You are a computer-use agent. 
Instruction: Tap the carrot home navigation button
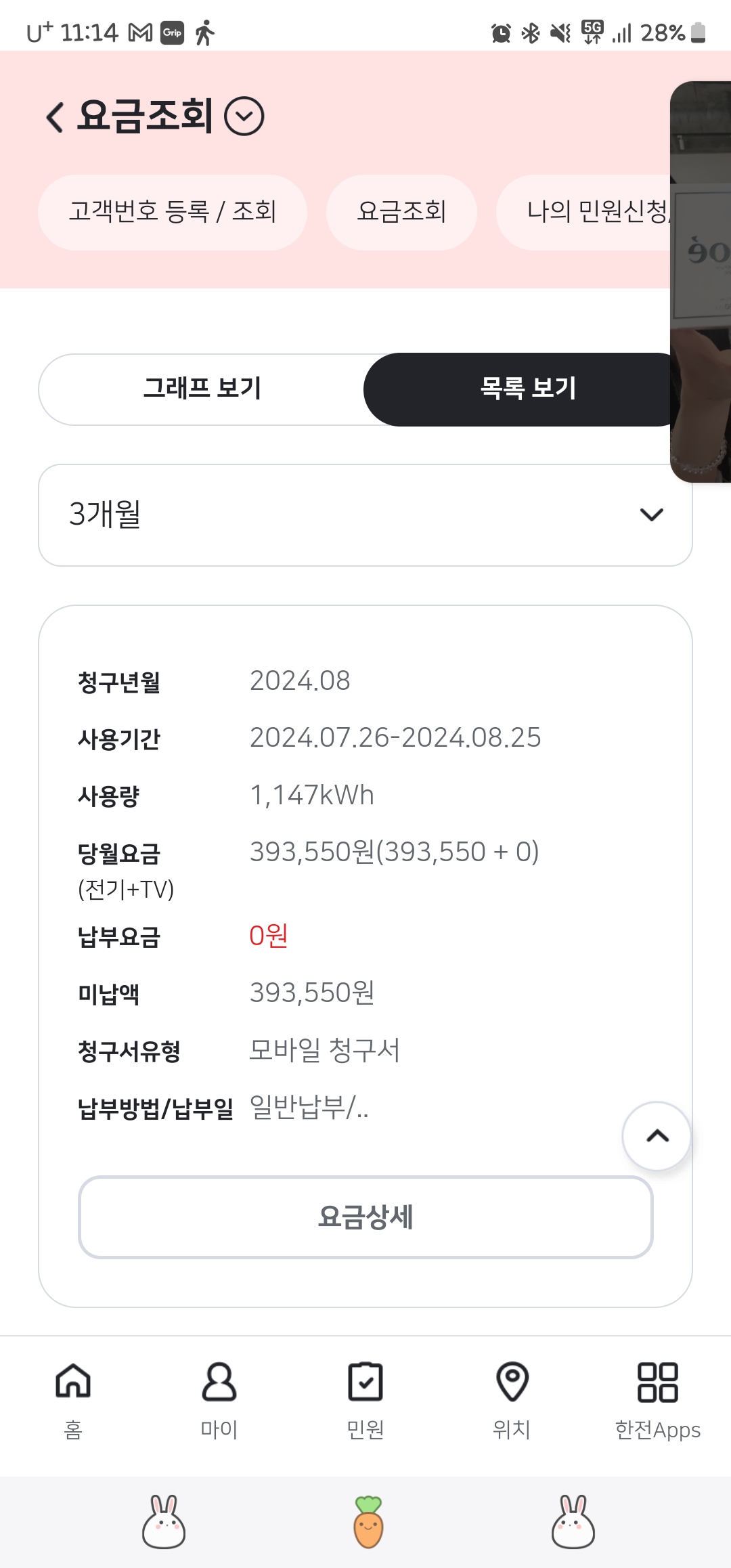(368, 1522)
